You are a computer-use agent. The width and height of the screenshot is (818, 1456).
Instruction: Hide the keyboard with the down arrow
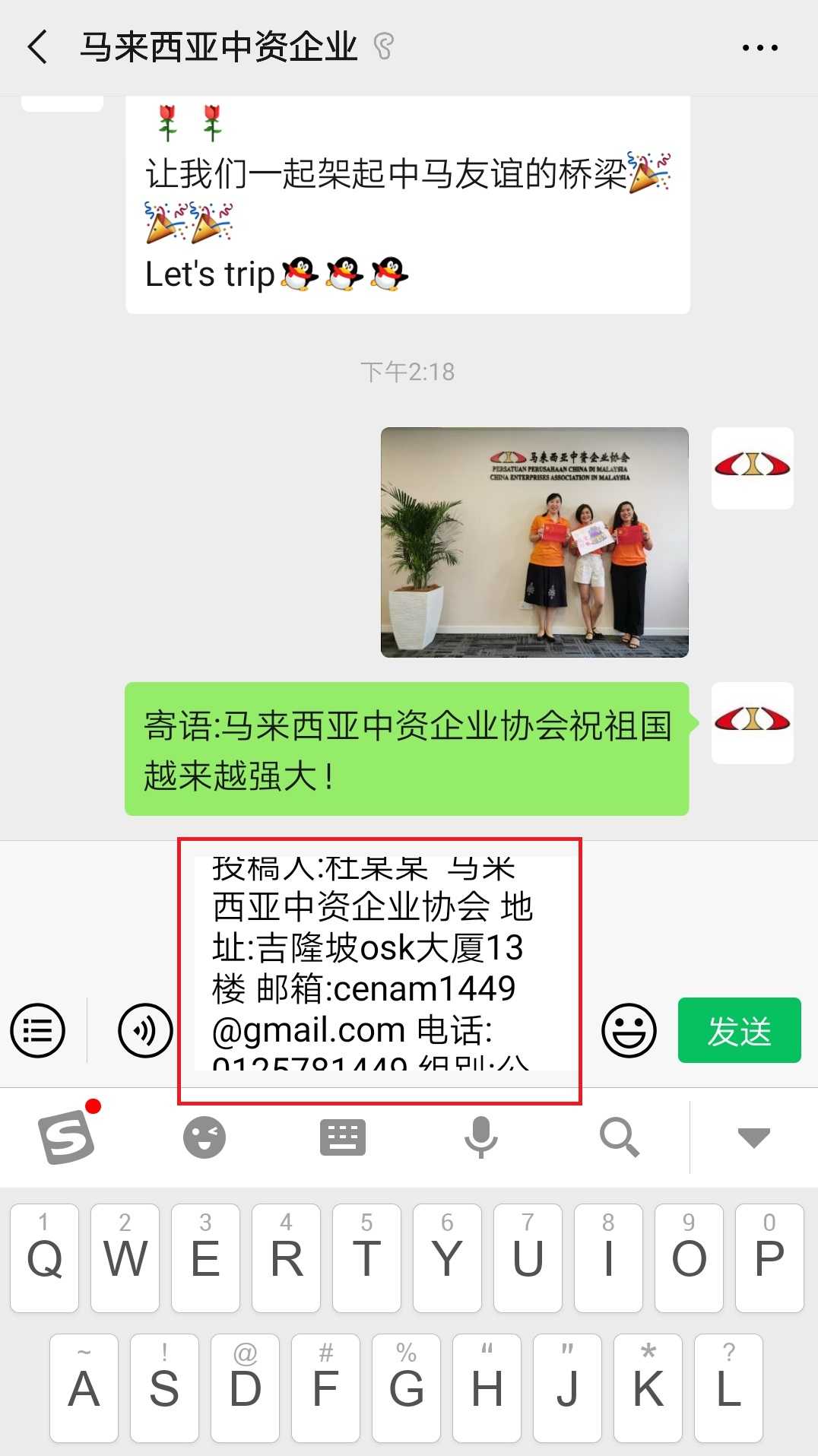[754, 1137]
